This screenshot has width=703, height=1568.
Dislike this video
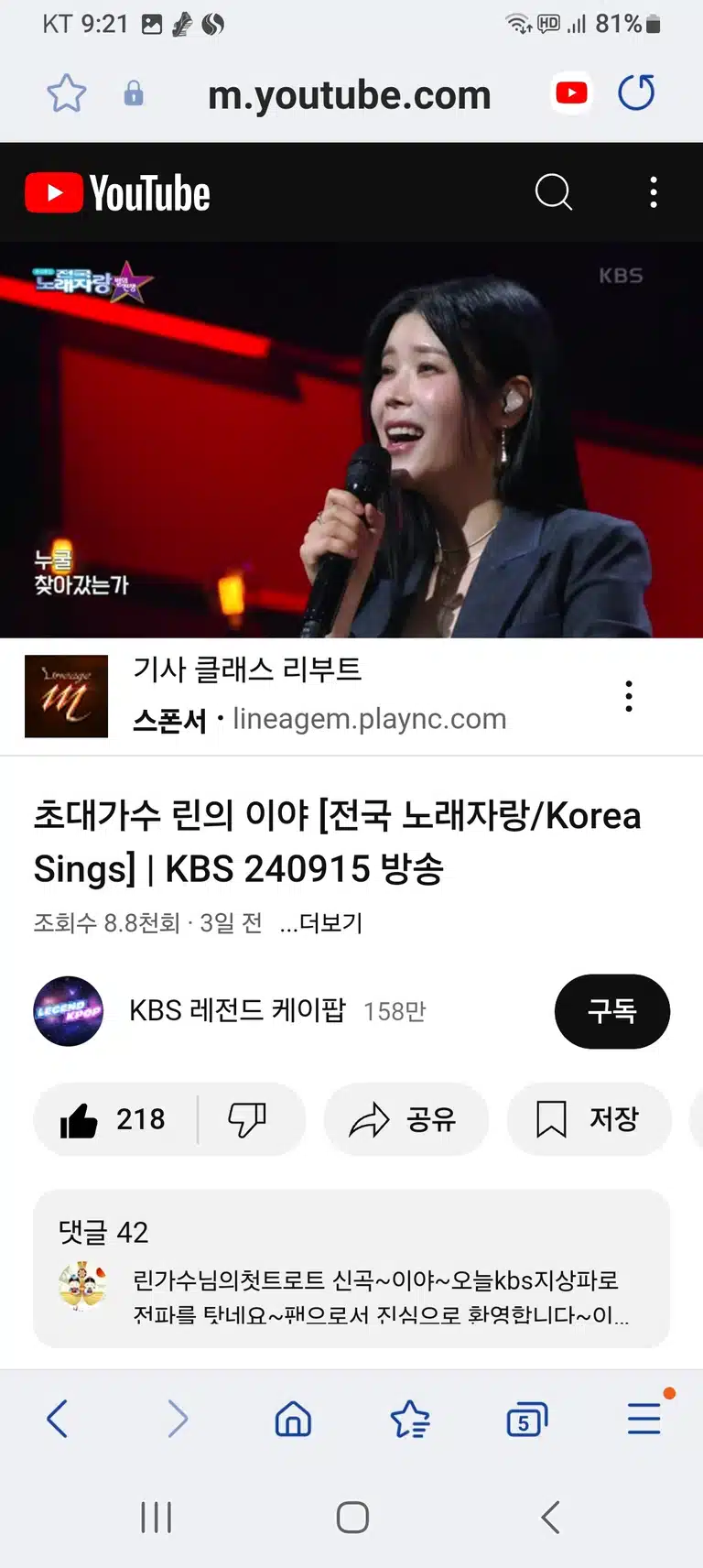coord(247,1119)
